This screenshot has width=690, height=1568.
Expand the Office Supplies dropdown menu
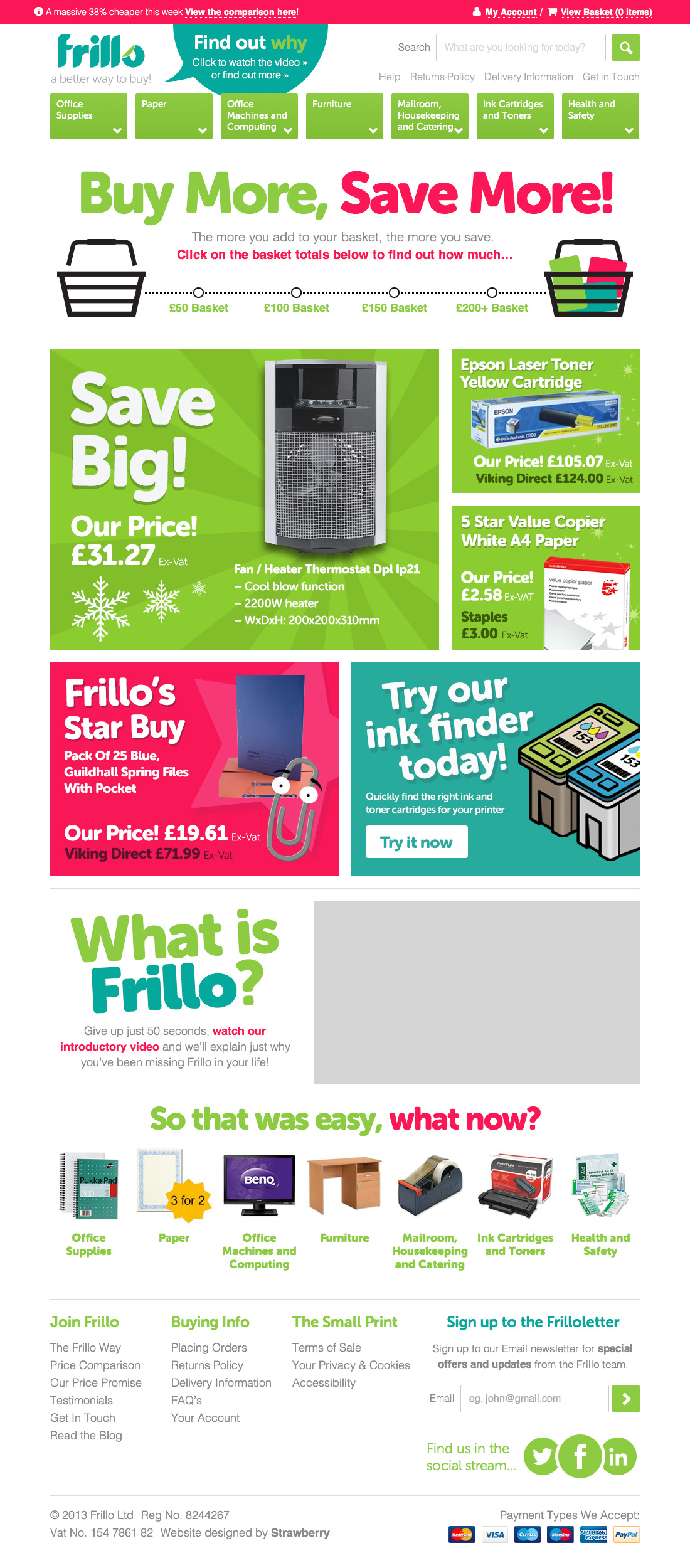pyautogui.click(x=88, y=116)
